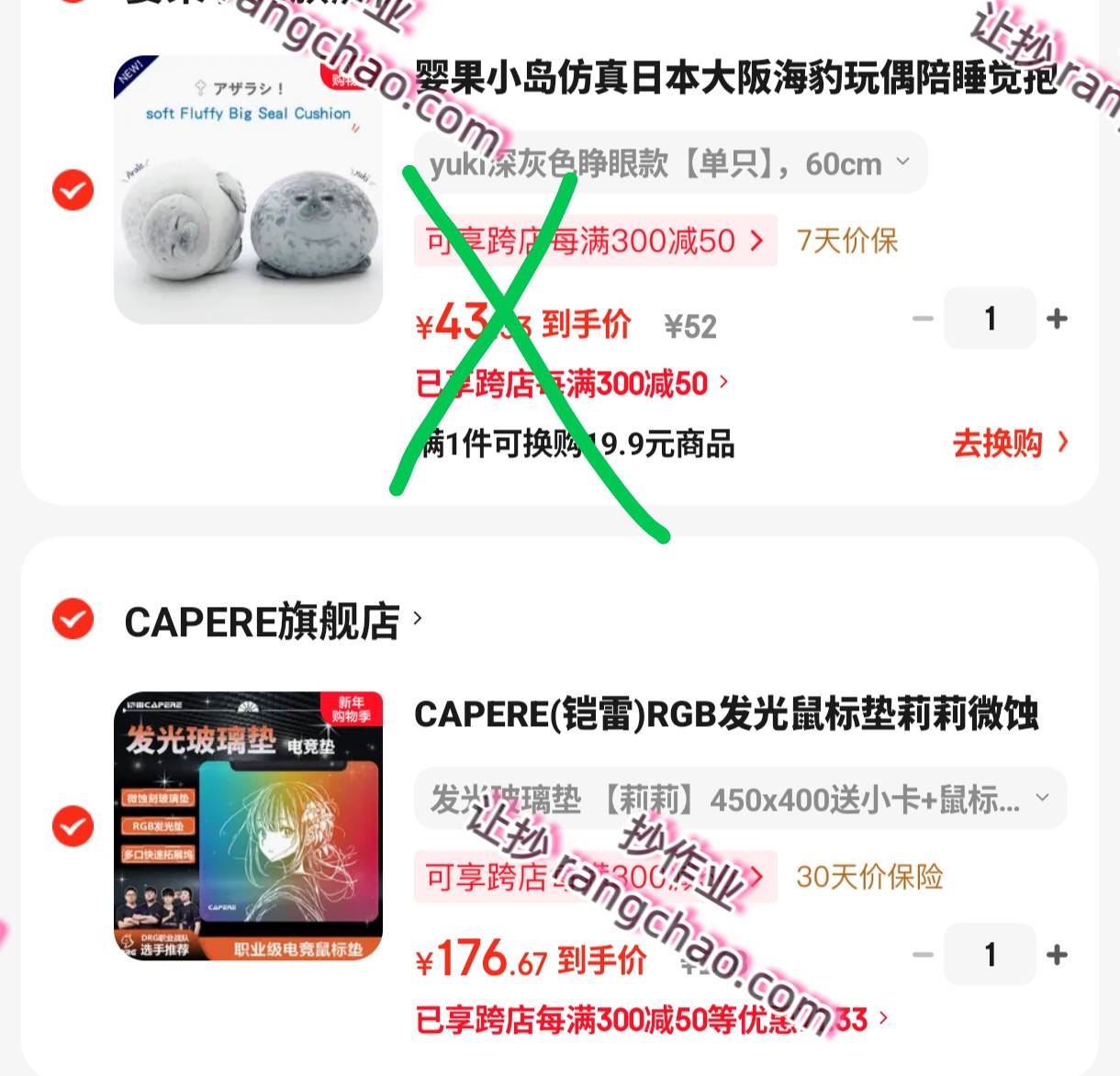Viewport: 1120px width, 1076px height.
Task: Open the 发光玻璃垫 mouse pad image
Action: pos(248,826)
